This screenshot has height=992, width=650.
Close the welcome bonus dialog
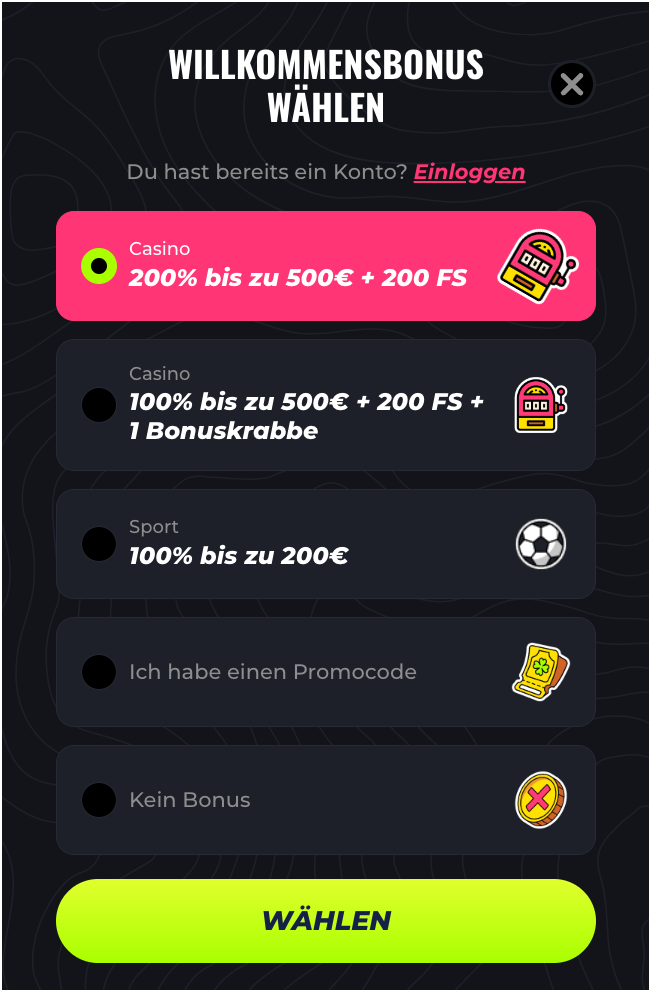pos(572,85)
